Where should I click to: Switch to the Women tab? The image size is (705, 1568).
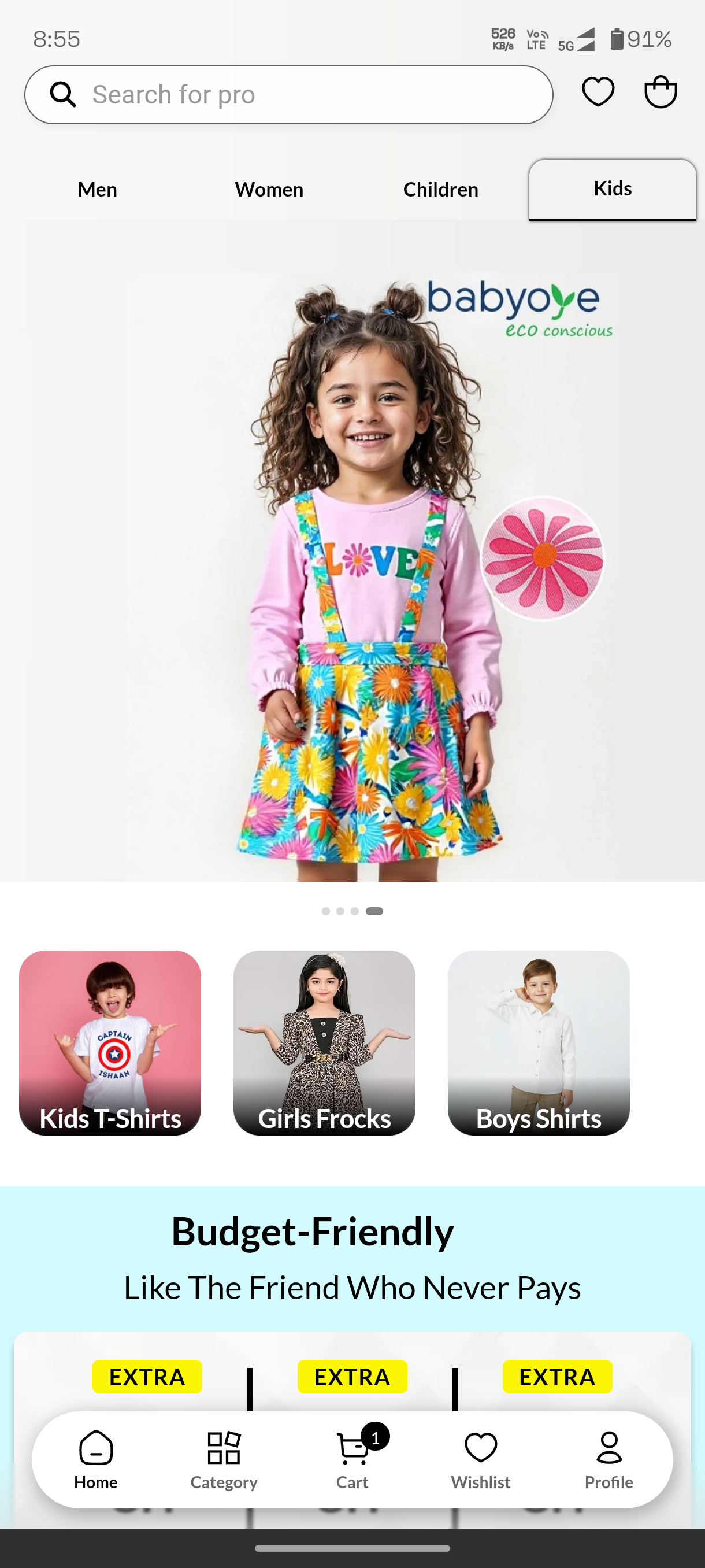(269, 189)
